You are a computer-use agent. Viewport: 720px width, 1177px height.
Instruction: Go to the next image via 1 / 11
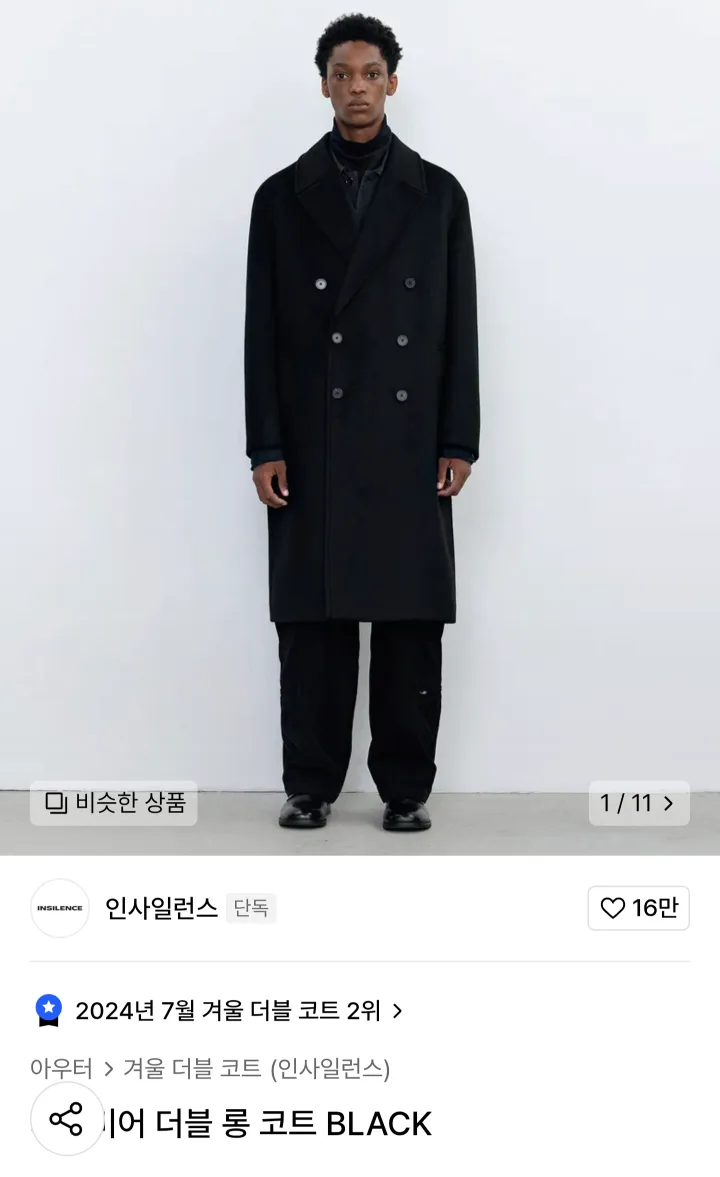tap(638, 803)
